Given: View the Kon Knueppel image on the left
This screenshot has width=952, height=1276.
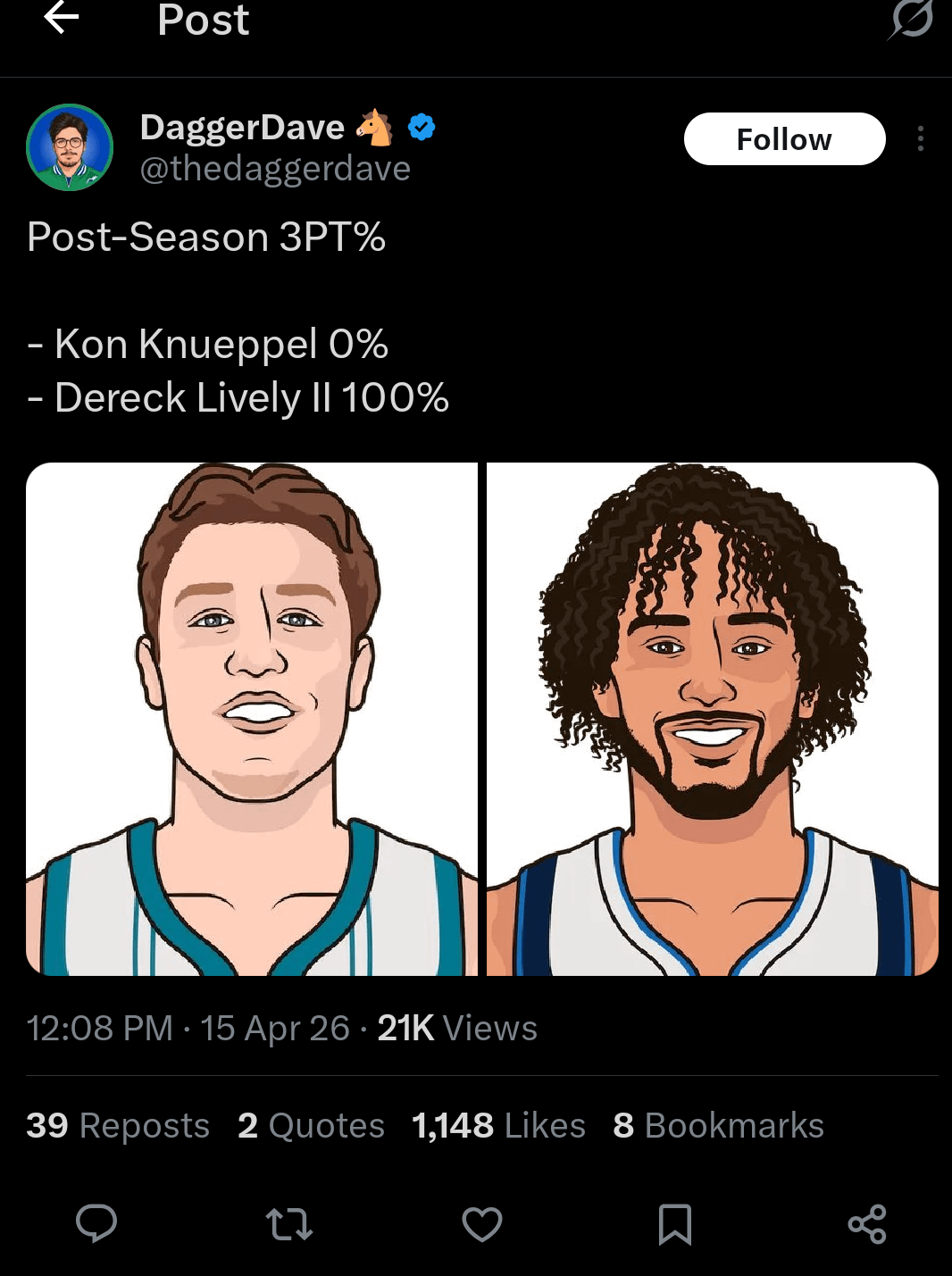Looking at the screenshot, I should tap(252, 719).
